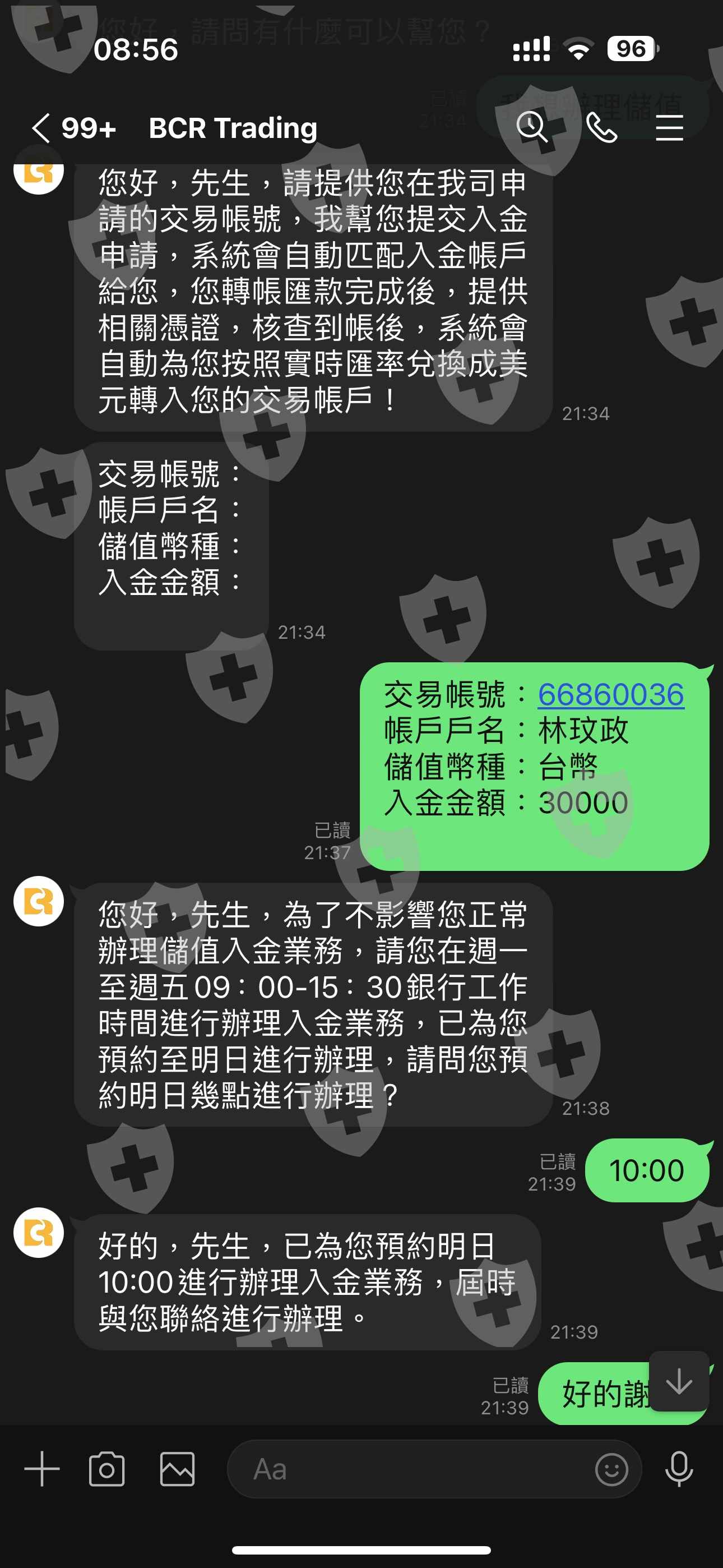The height and width of the screenshot is (1568, 723).
Task: Search within the BCR Trading chat
Action: pos(532,127)
